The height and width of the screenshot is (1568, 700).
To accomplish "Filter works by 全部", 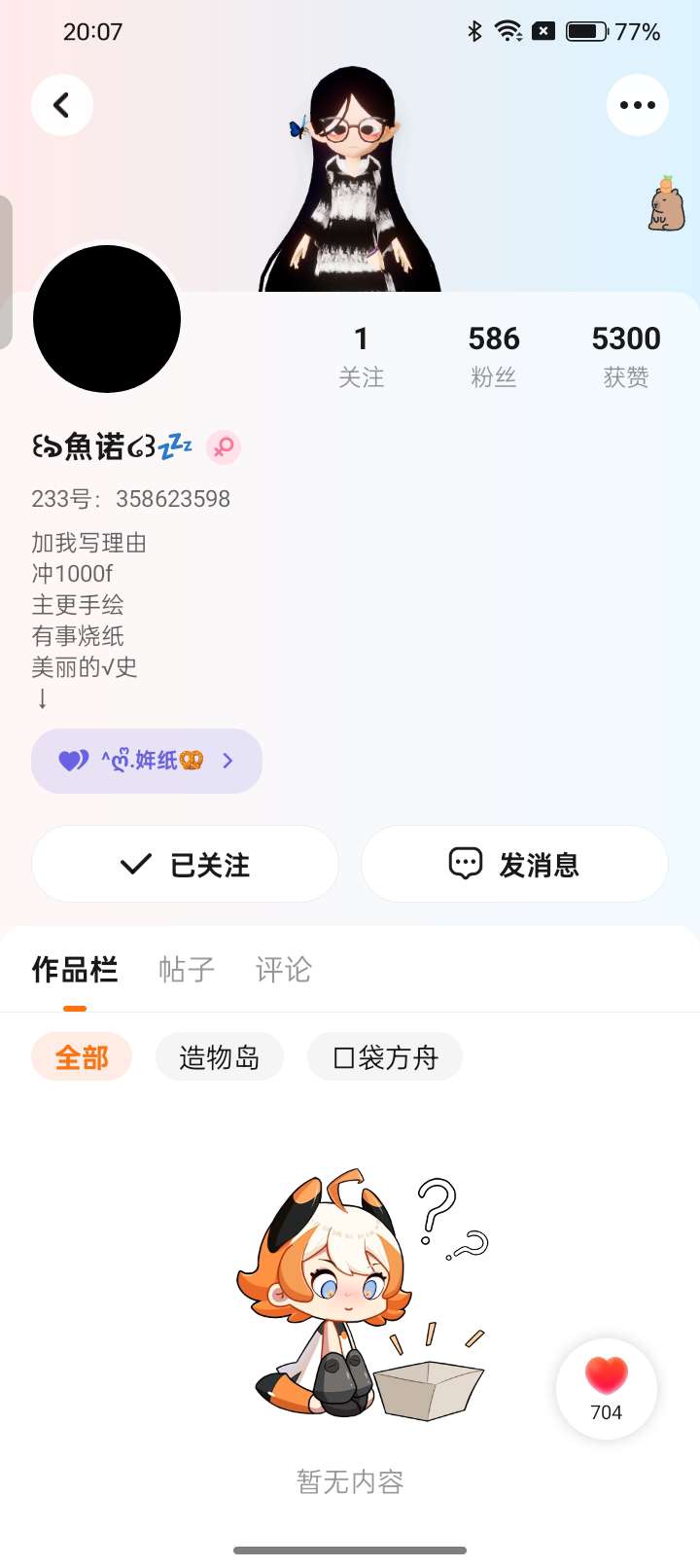I will pyautogui.click(x=82, y=1057).
